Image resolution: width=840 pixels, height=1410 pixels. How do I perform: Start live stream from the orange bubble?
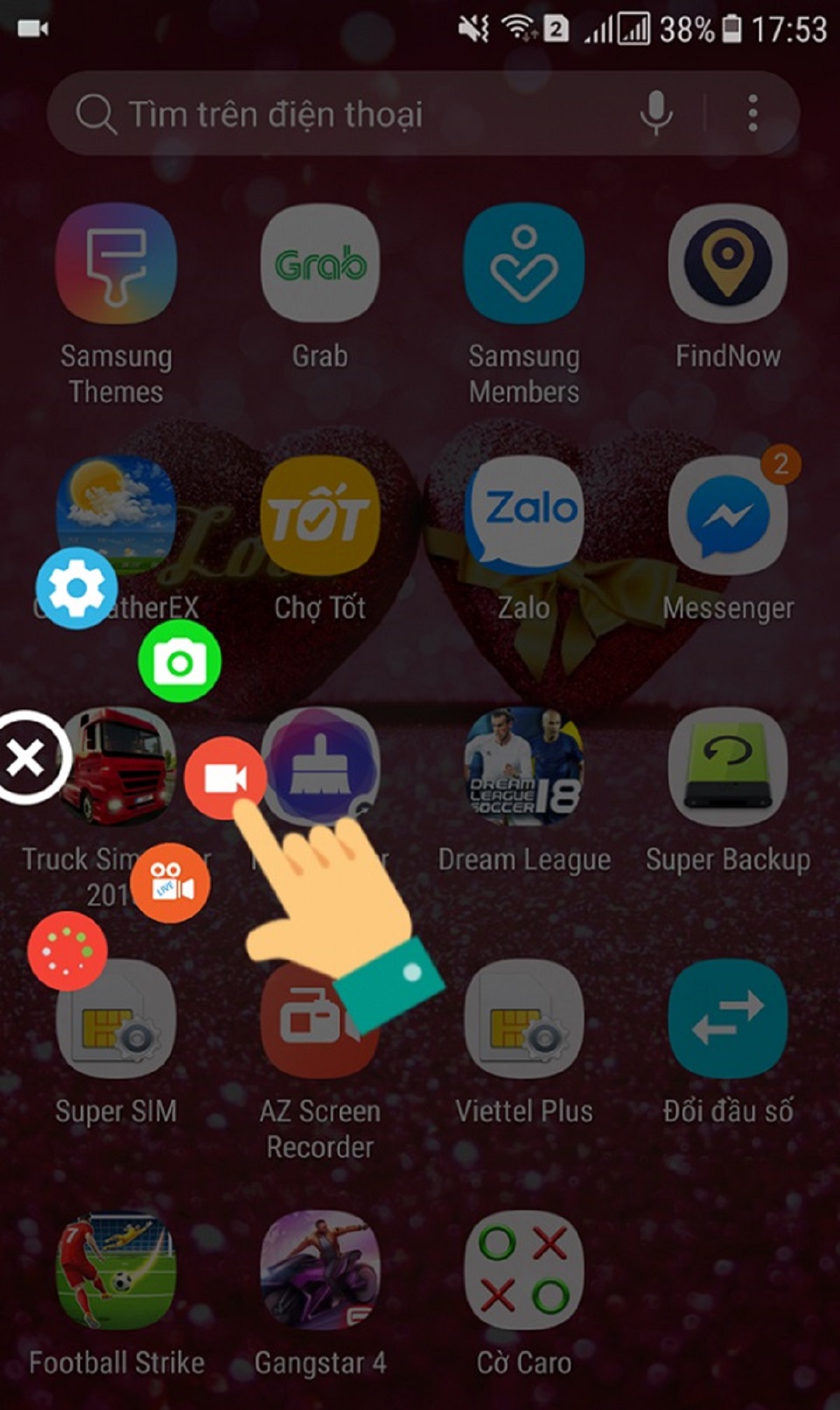(170, 883)
